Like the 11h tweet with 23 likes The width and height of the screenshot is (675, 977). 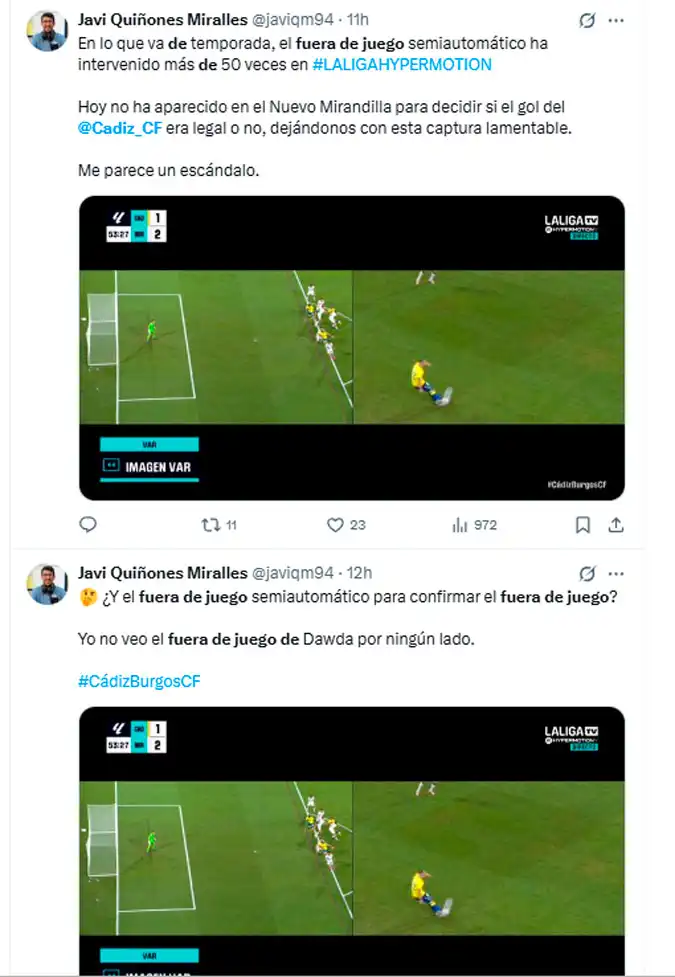(x=336, y=525)
